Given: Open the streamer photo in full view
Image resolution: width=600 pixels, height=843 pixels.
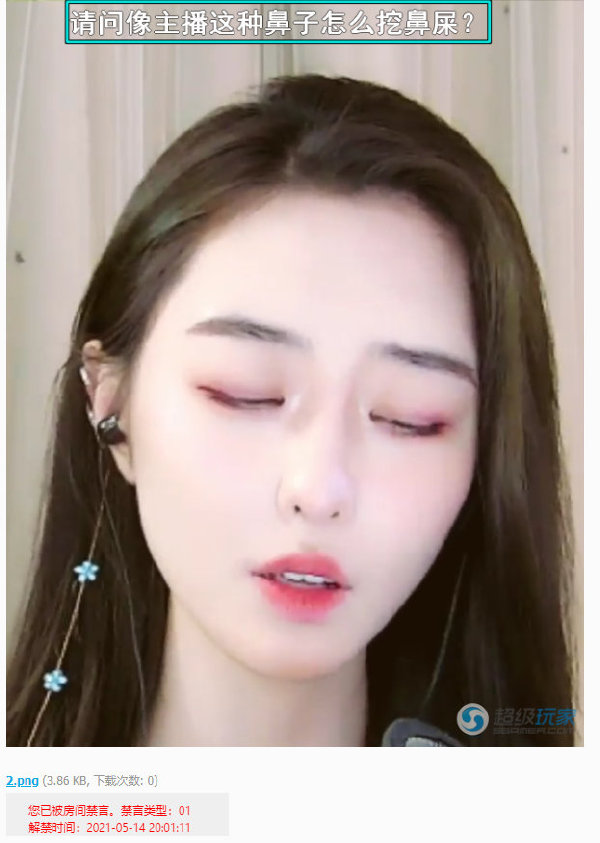Looking at the screenshot, I should [x=295, y=400].
